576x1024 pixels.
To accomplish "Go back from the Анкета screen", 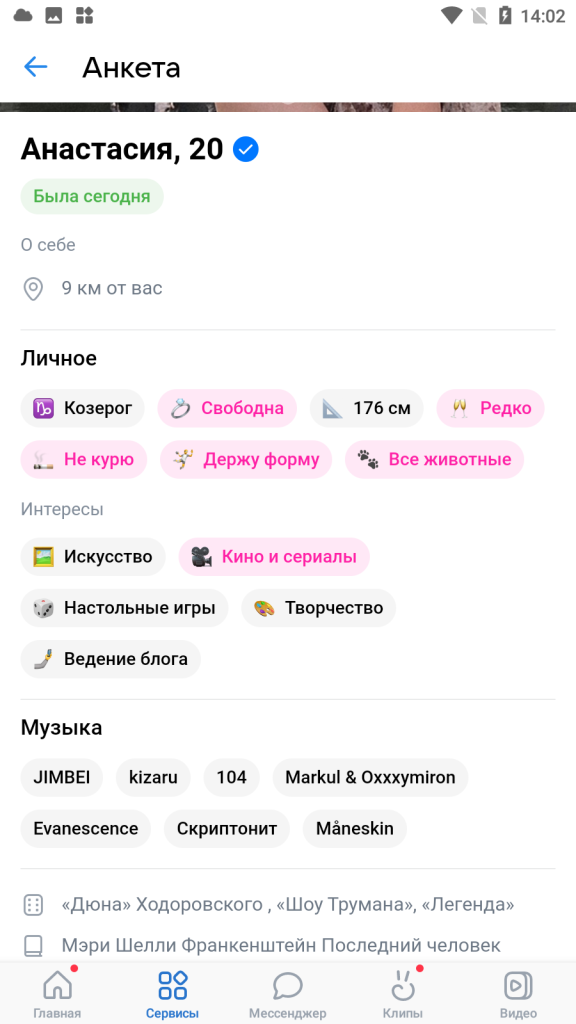I will 35,67.
